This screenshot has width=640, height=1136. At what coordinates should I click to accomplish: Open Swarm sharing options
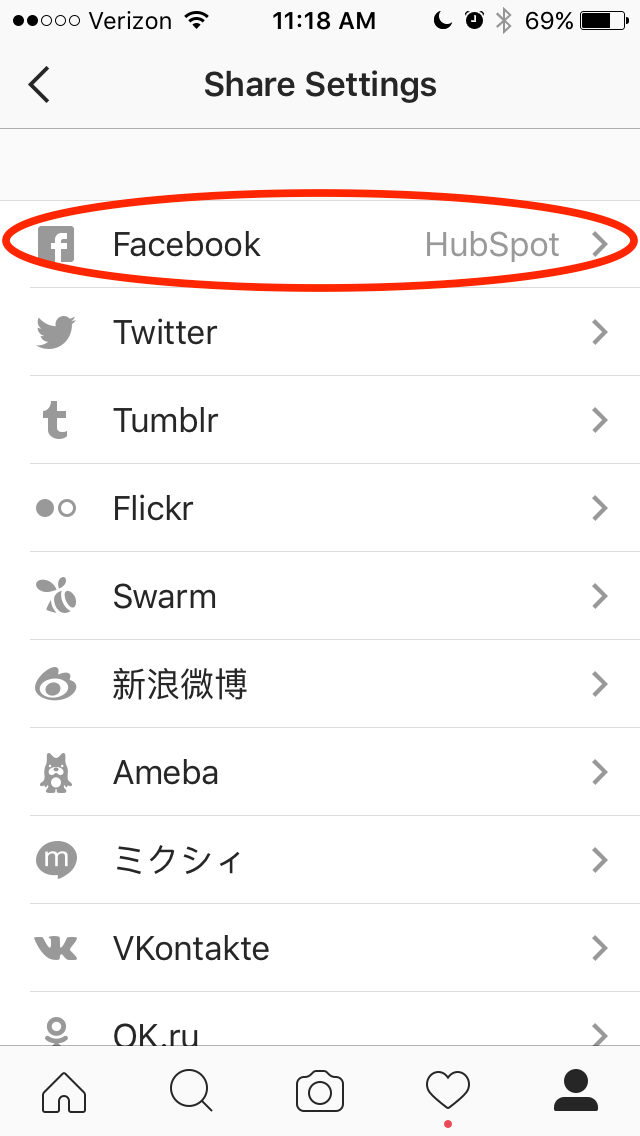pos(320,597)
